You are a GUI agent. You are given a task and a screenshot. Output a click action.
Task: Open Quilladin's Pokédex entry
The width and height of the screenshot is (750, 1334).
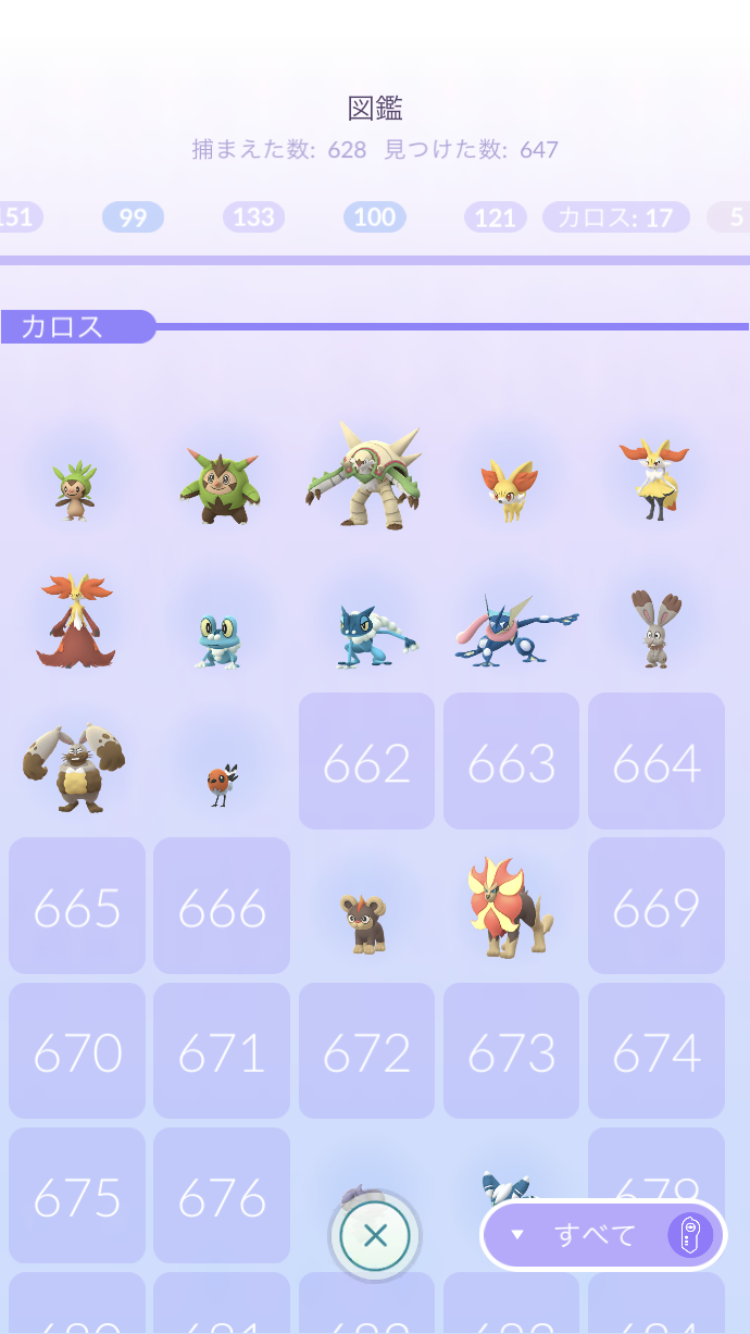tap(220, 487)
